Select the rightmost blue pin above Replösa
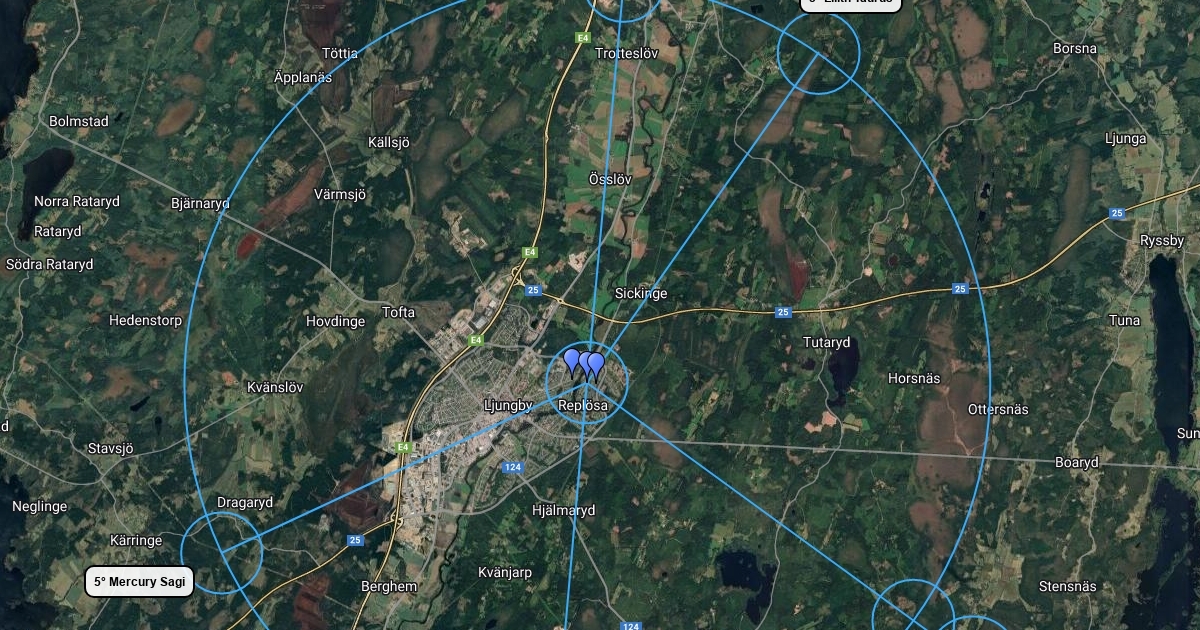 click(x=597, y=363)
